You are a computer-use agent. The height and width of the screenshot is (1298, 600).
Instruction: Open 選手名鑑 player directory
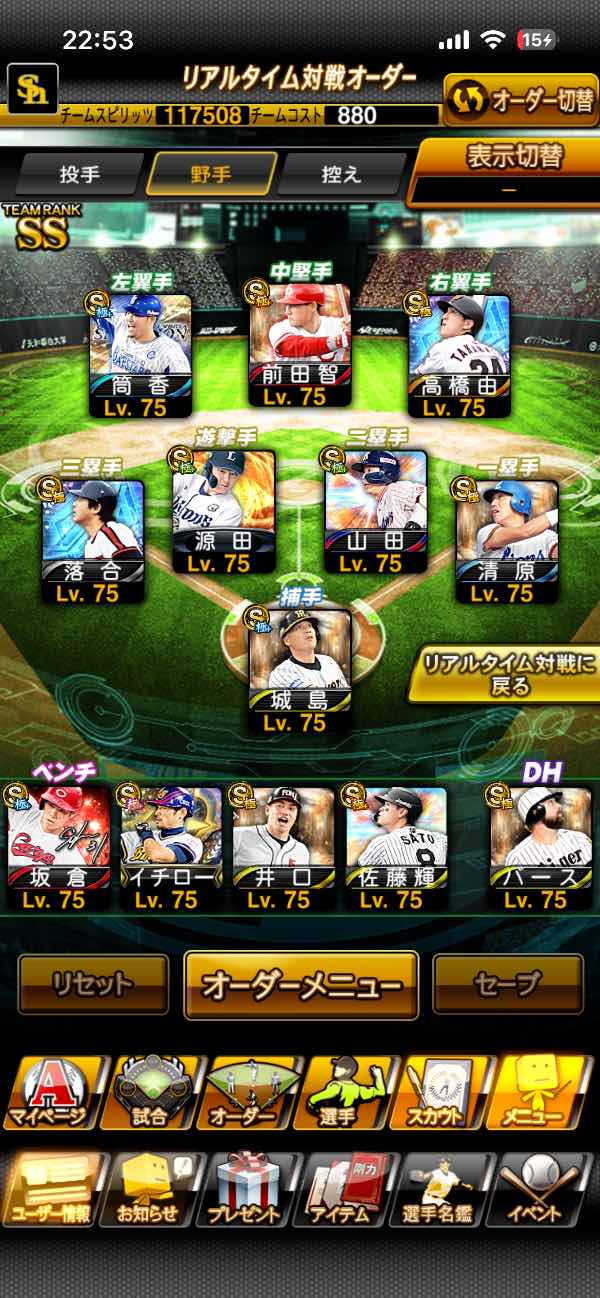point(444,1190)
